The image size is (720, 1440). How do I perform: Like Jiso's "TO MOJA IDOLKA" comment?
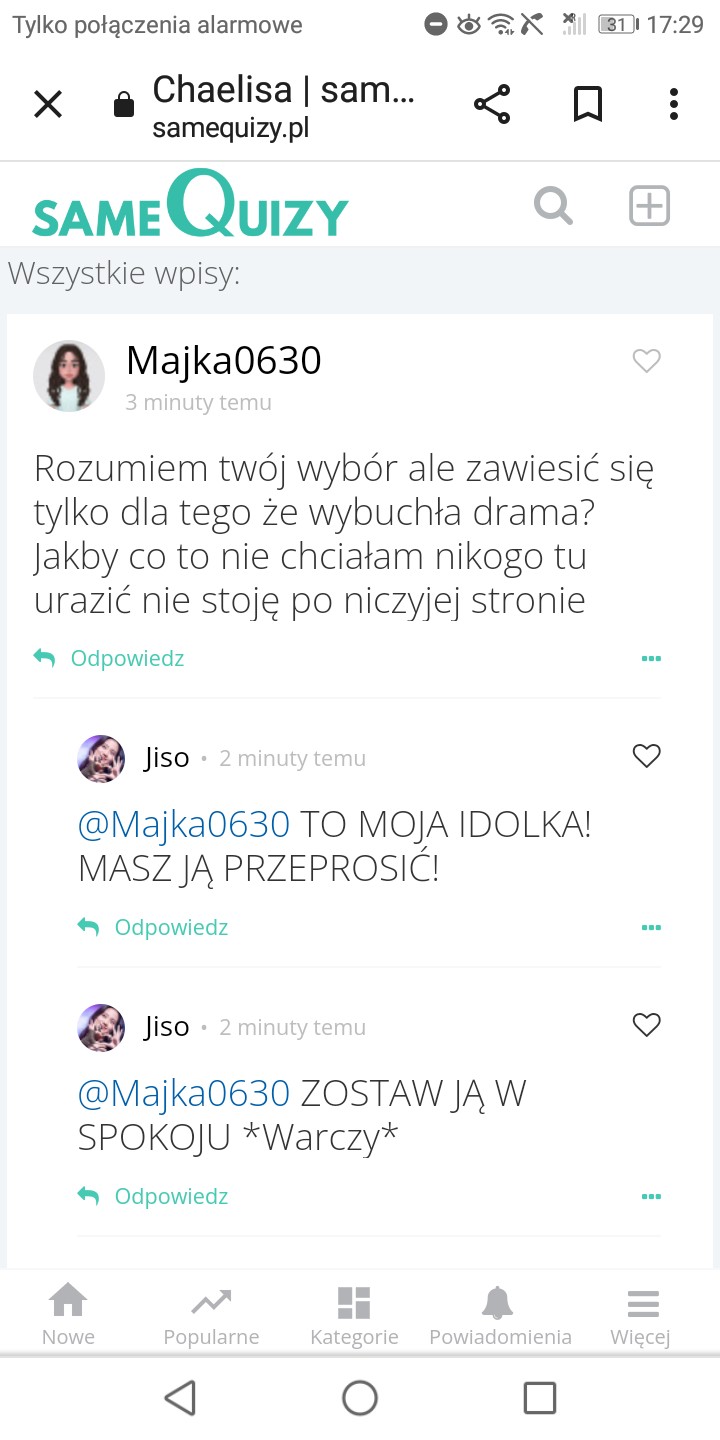click(x=647, y=757)
